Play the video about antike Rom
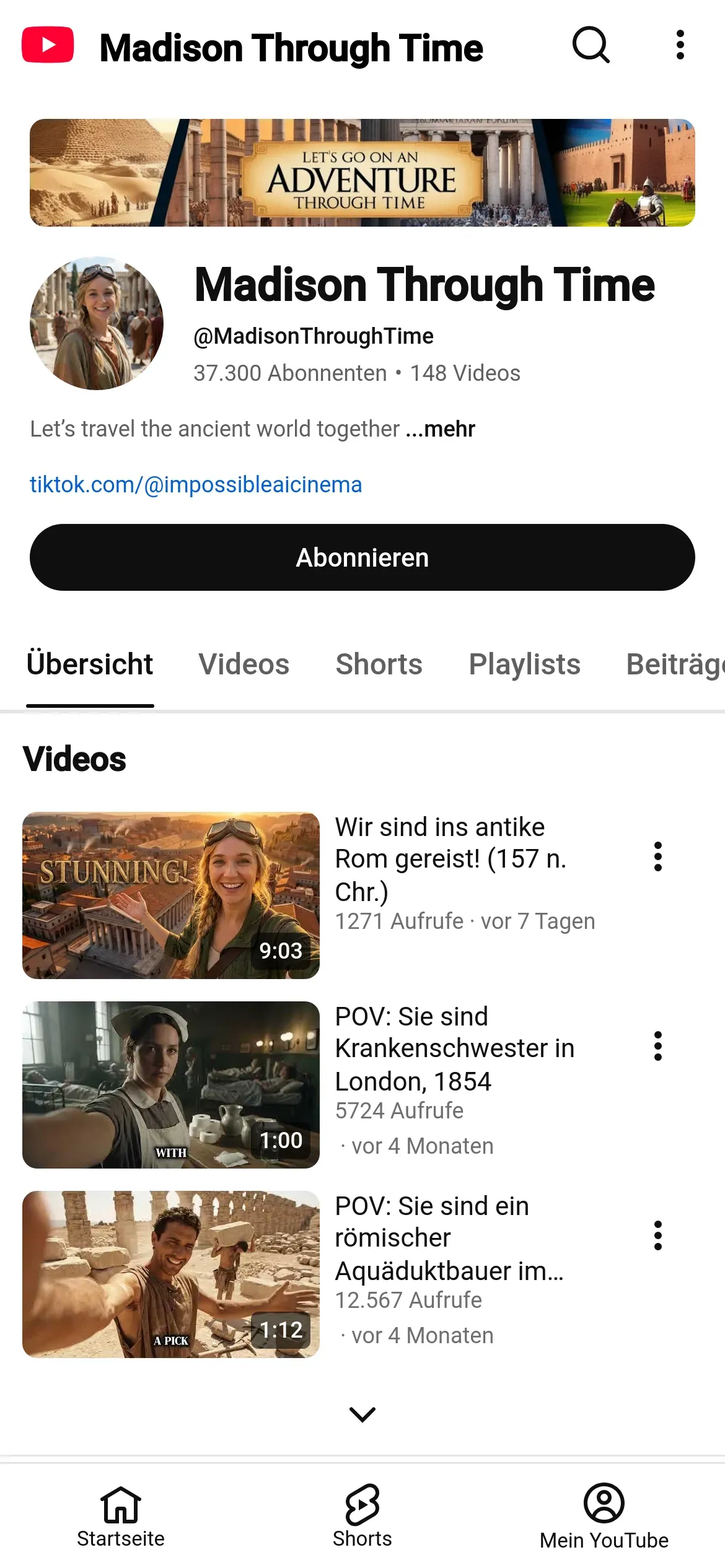The width and height of the screenshot is (725, 1568). (171, 895)
